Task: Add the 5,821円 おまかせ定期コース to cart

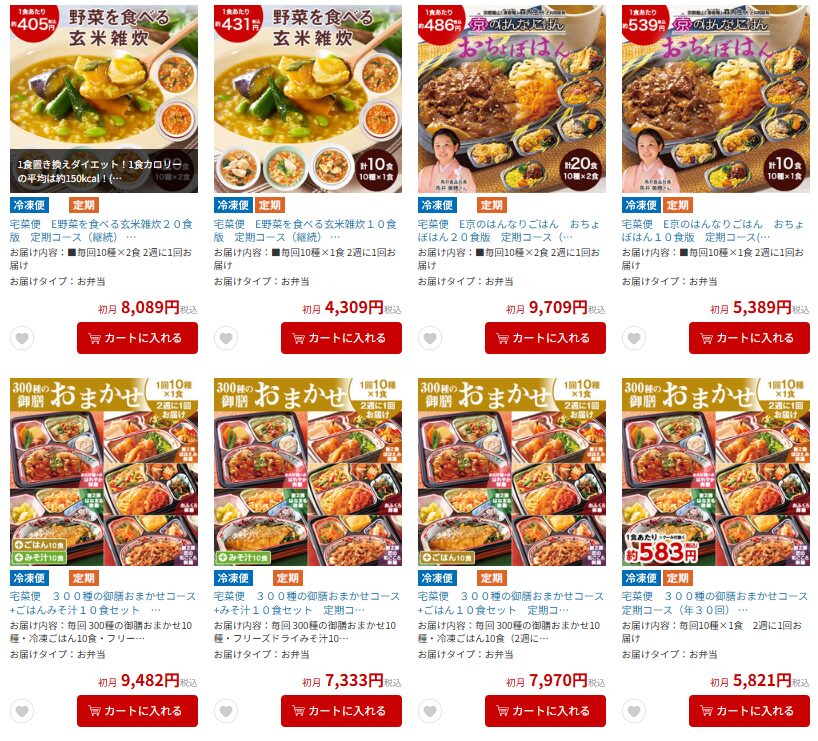Action: click(x=749, y=711)
